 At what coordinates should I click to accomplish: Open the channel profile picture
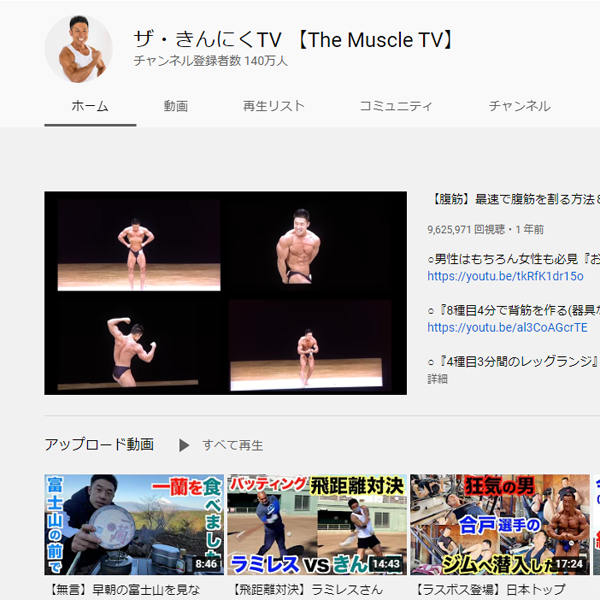78,49
